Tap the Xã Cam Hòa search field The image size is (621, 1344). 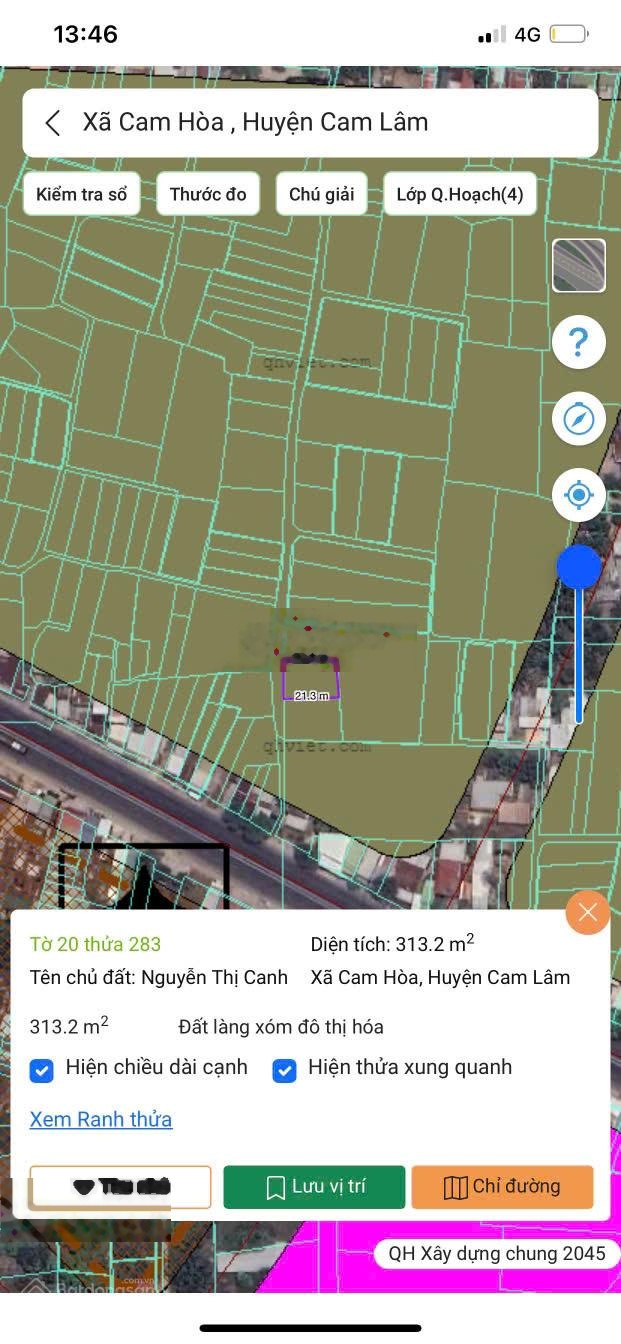[330, 123]
